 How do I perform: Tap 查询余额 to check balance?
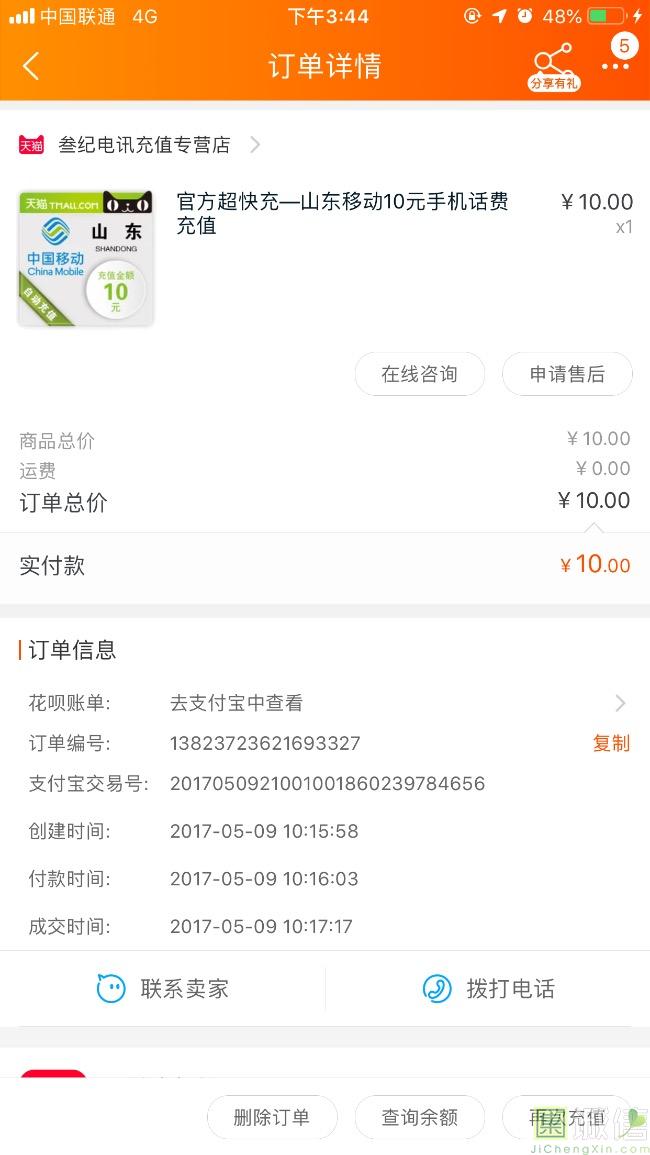tap(419, 1117)
